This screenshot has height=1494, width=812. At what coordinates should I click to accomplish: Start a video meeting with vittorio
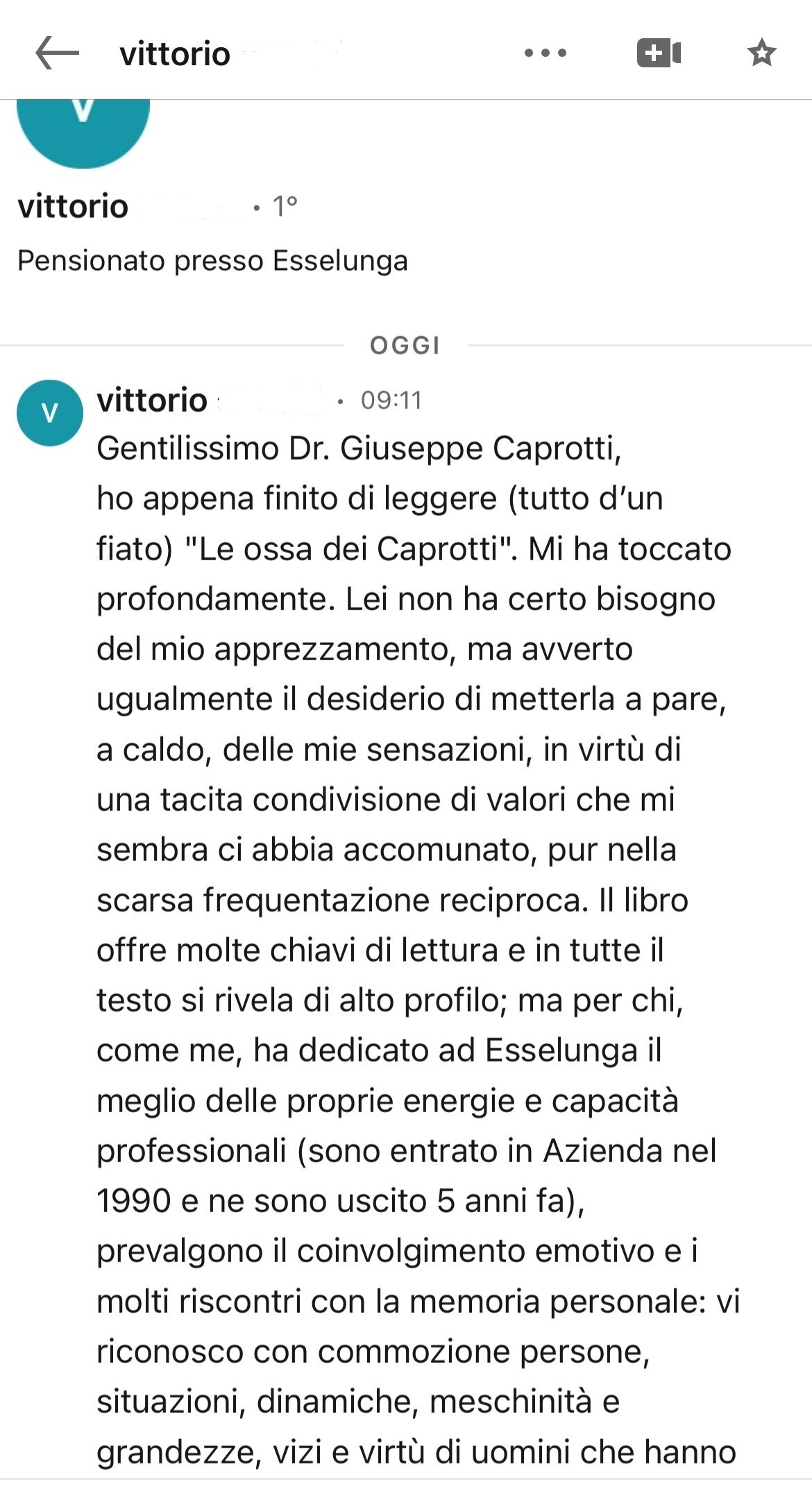tap(659, 53)
